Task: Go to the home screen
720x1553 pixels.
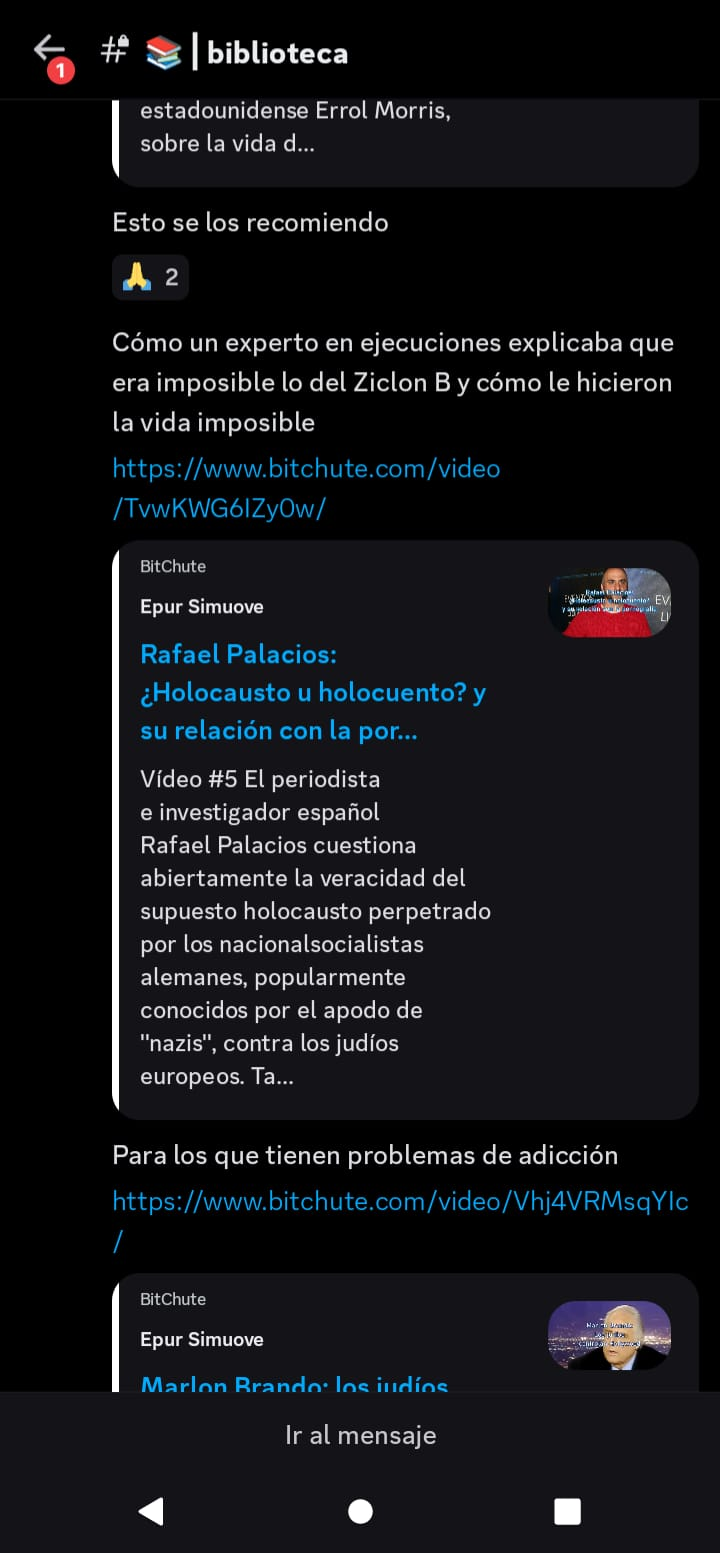Action: [360, 1511]
